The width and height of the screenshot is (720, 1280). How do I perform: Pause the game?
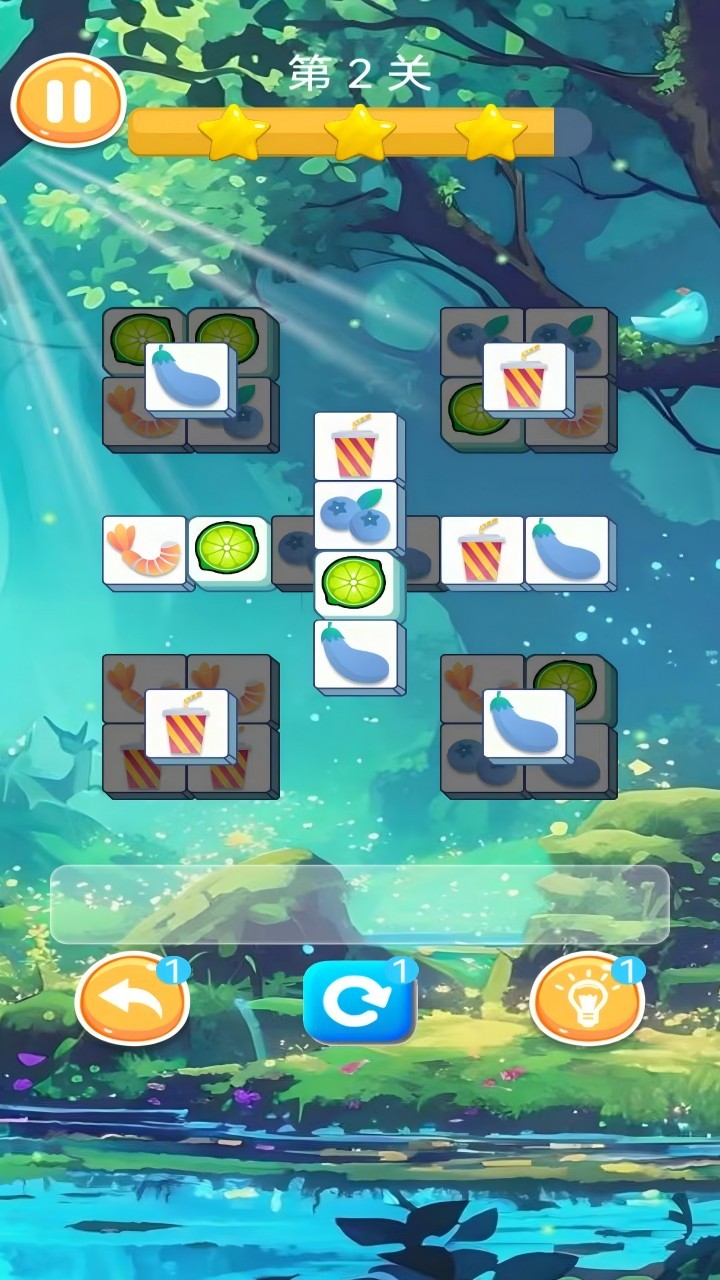coord(68,100)
